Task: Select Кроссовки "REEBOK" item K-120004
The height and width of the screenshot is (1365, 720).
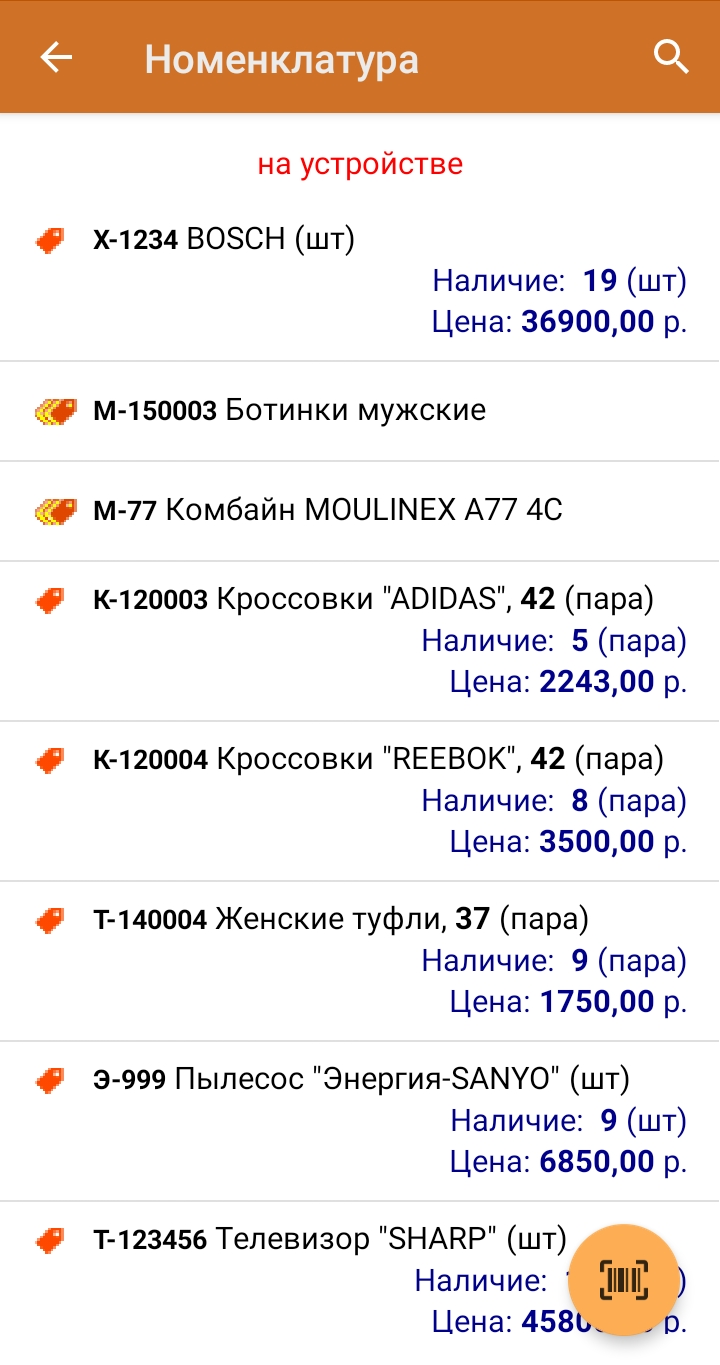Action: [x=360, y=801]
